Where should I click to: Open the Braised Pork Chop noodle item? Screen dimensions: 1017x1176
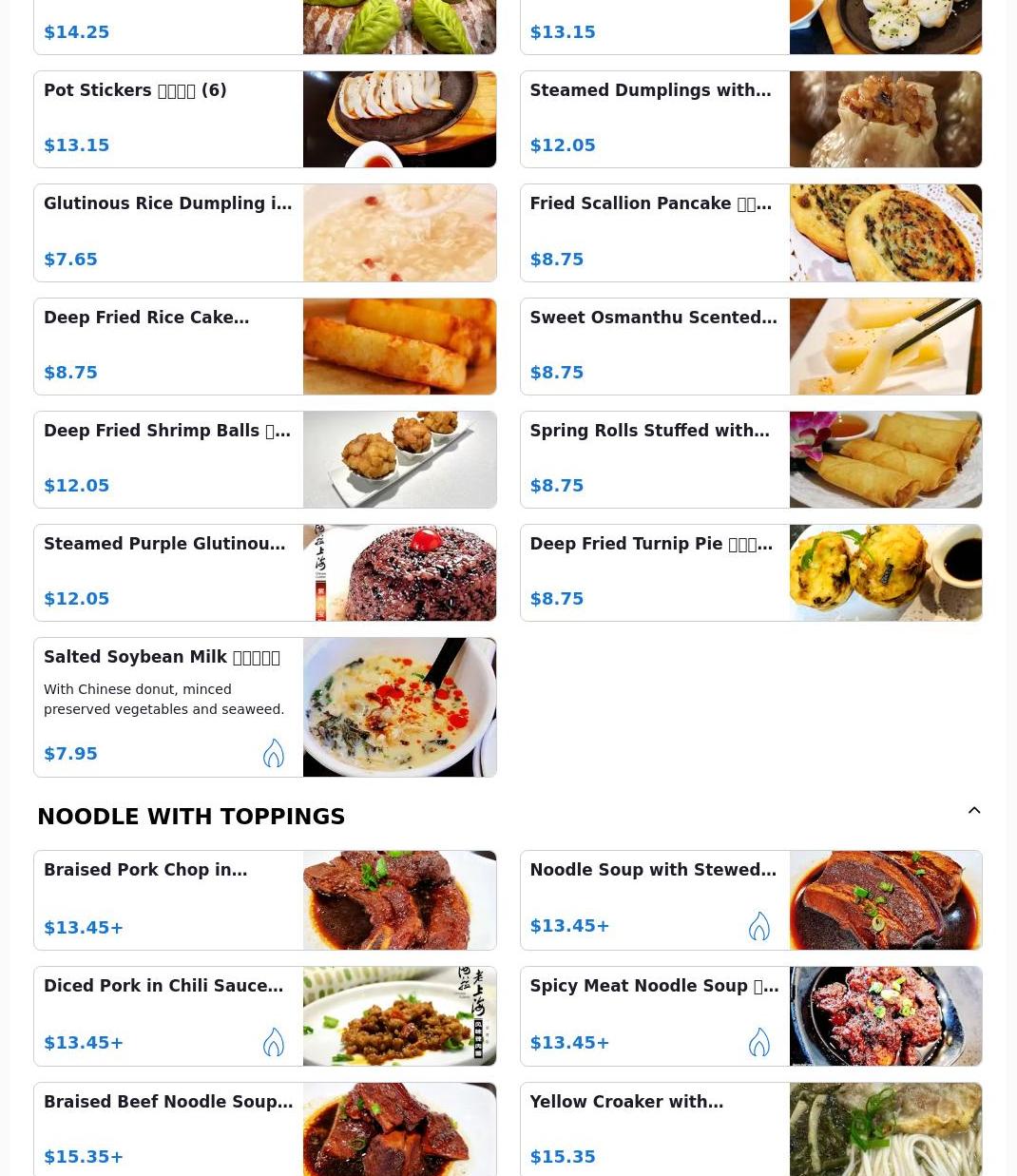(x=264, y=899)
